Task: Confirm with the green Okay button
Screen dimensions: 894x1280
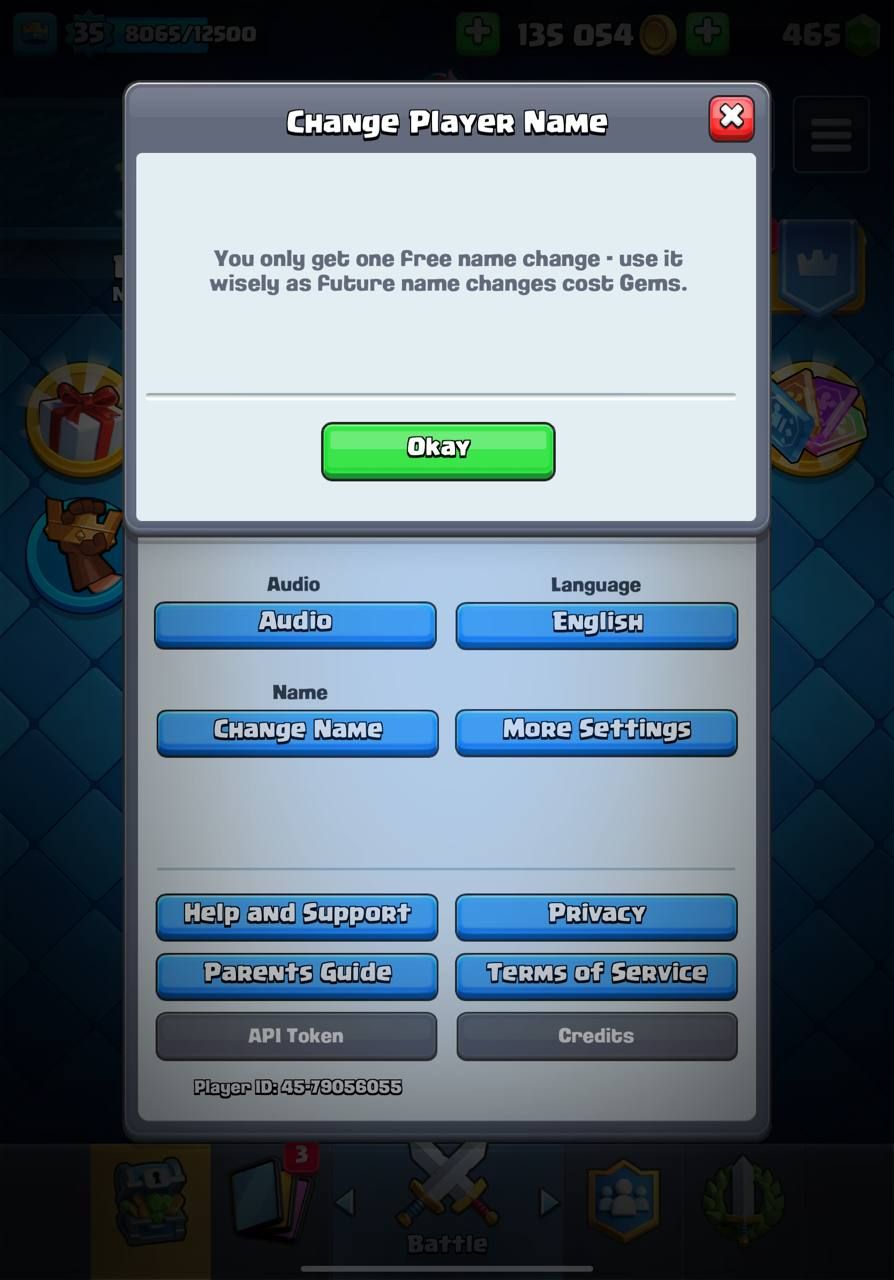Action: [438, 450]
